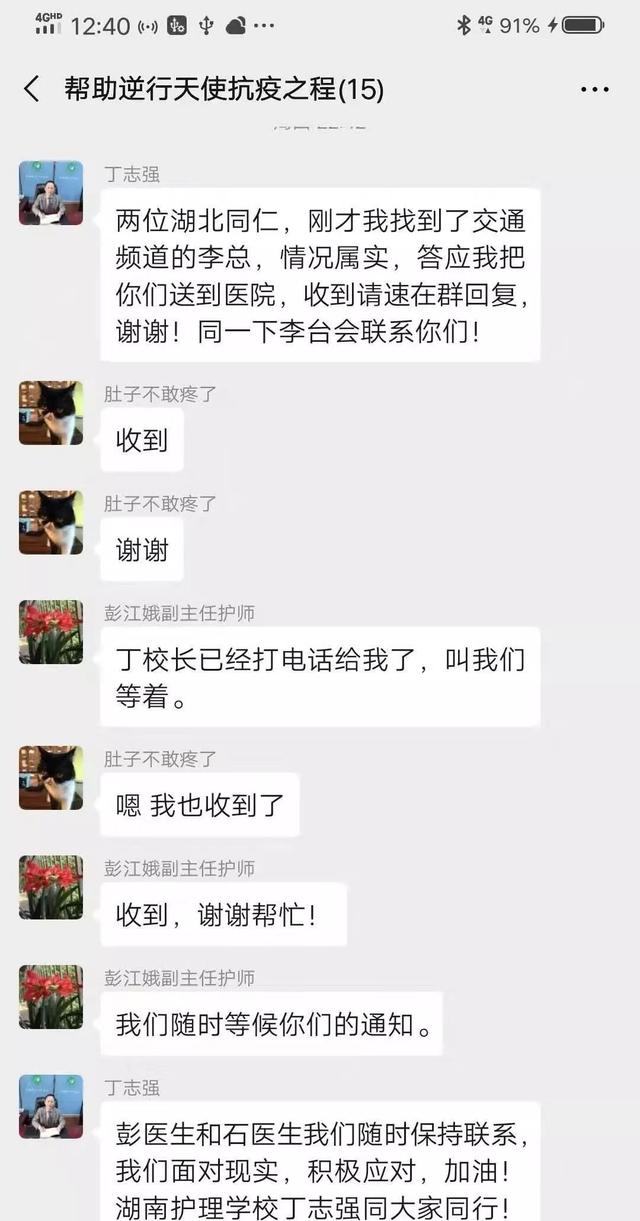Viewport: 640px width, 1221px height.
Task: Tap 肚子不敢疼了's avatar next to 收到
Action: coord(51,413)
